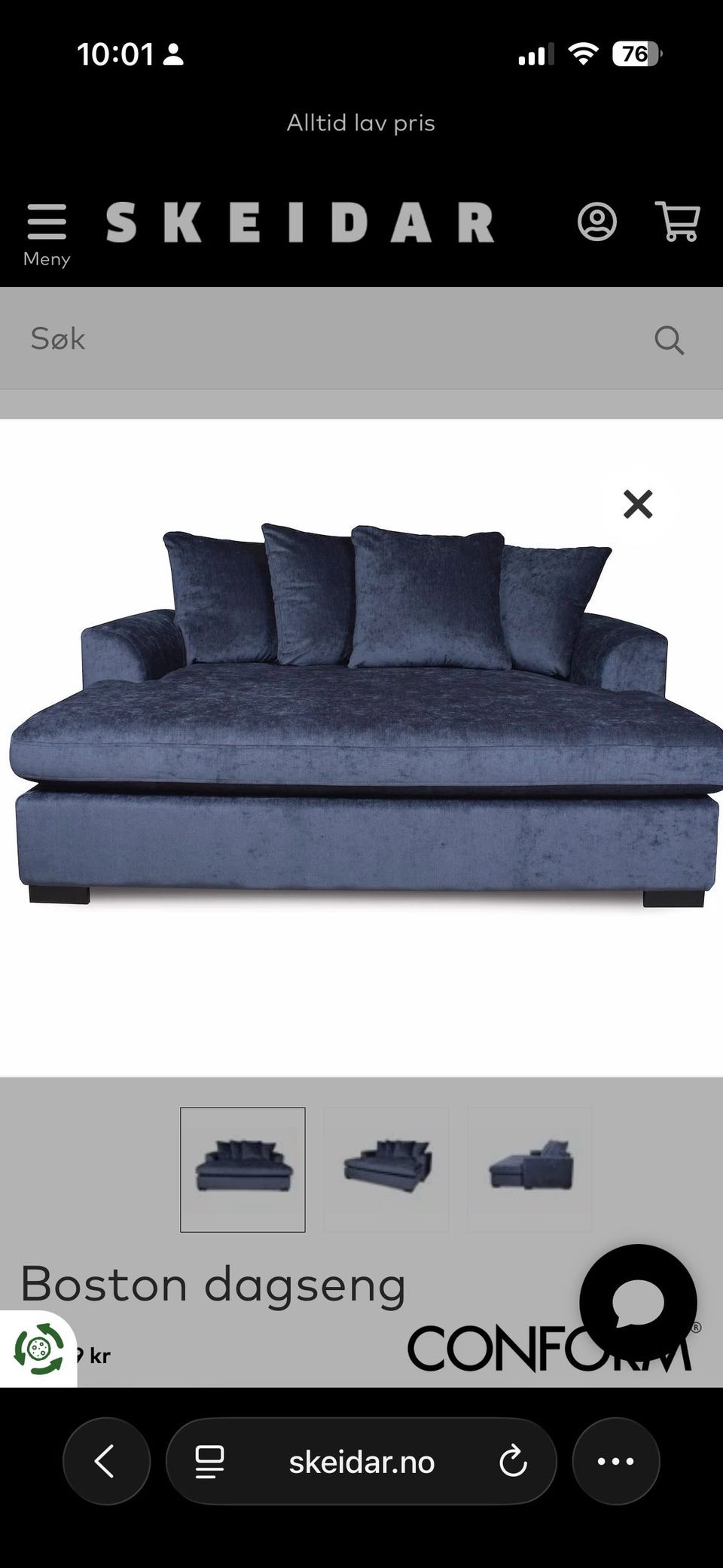The height and width of the screenshot is (1568, 723).
Task: Reload the skeidar.no page
Action: tap(513, 1462)
